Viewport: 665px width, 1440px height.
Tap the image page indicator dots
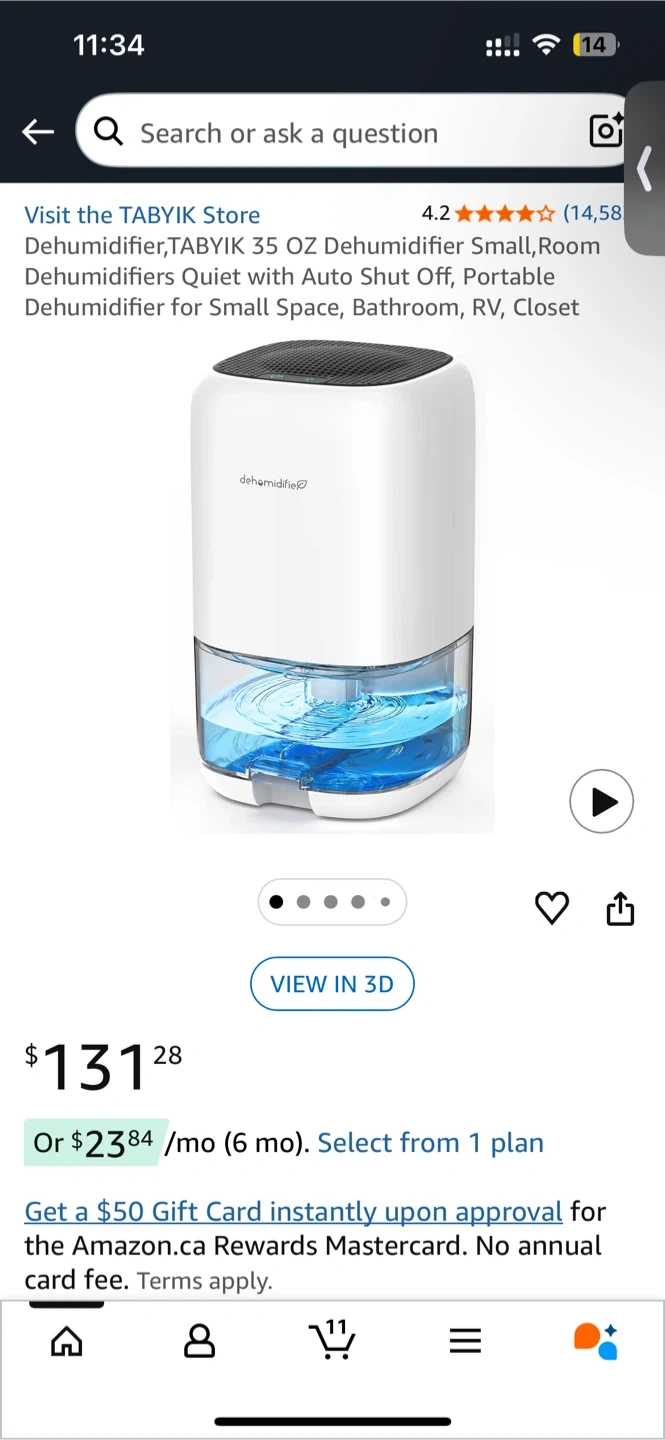coord(332,902)
